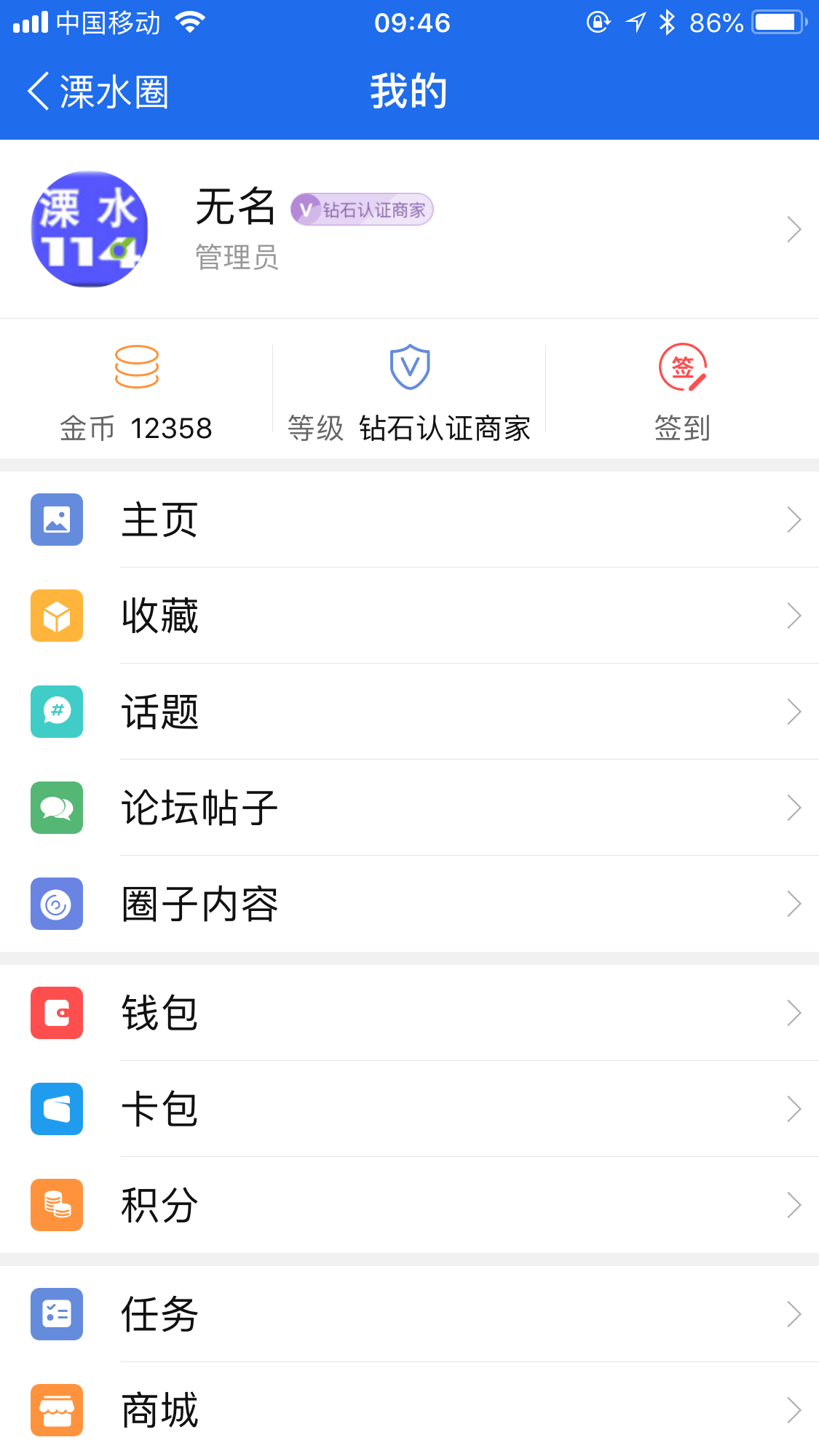
Task: Expand the 卡包 row chevron
Action: (794, 1109)
